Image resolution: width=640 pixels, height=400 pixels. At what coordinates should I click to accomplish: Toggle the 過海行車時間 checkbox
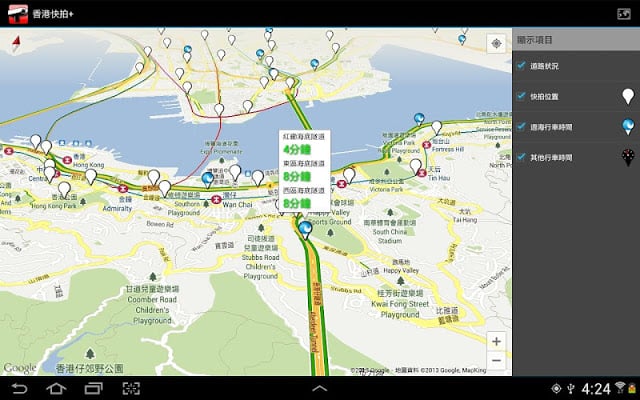pos(522,127)
